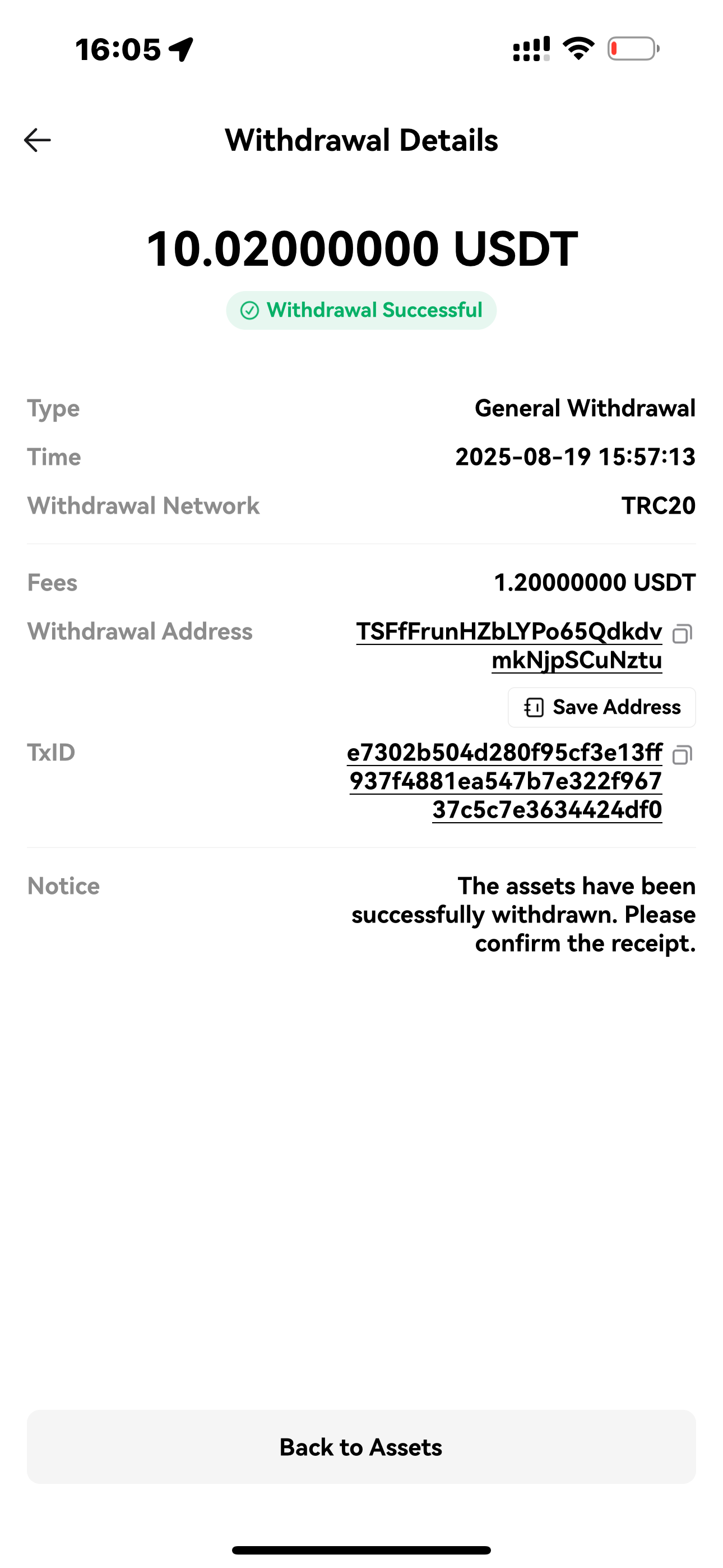This screenshot has height=1568, width=723.
Task: Go back using the top-left arrow
Action: click(37, 140)
